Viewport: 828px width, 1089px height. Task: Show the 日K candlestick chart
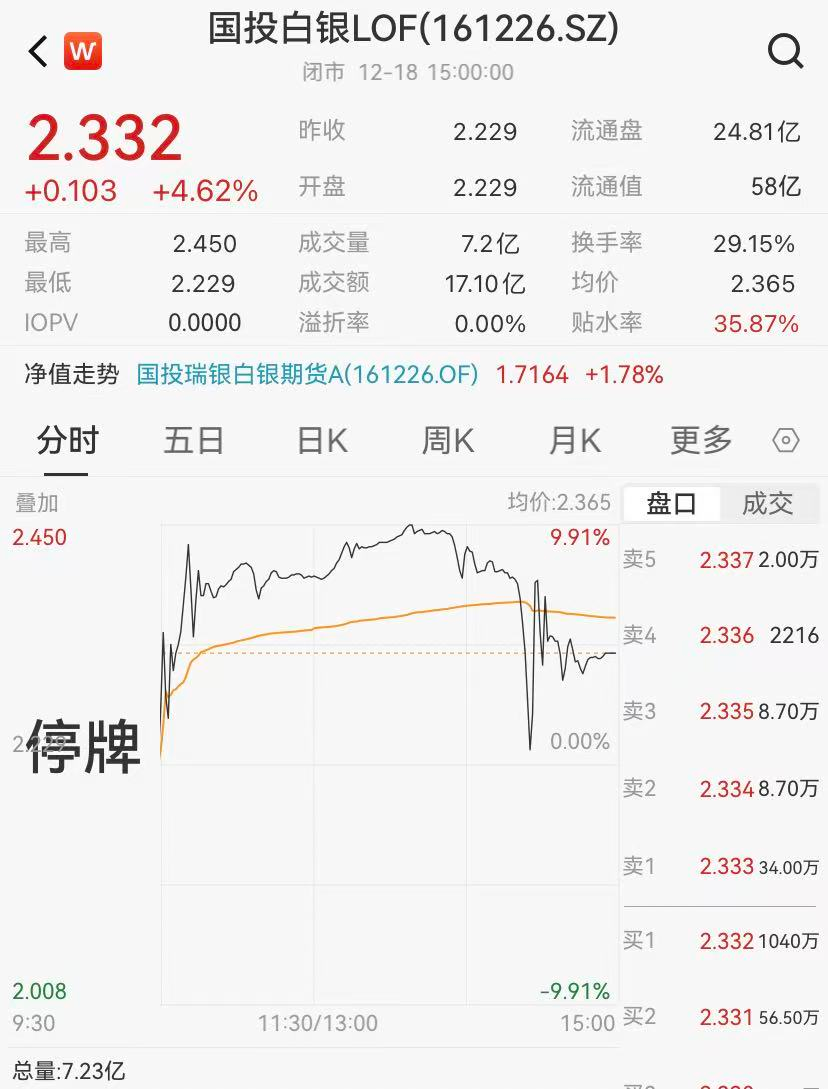click(x=322, y=440)
